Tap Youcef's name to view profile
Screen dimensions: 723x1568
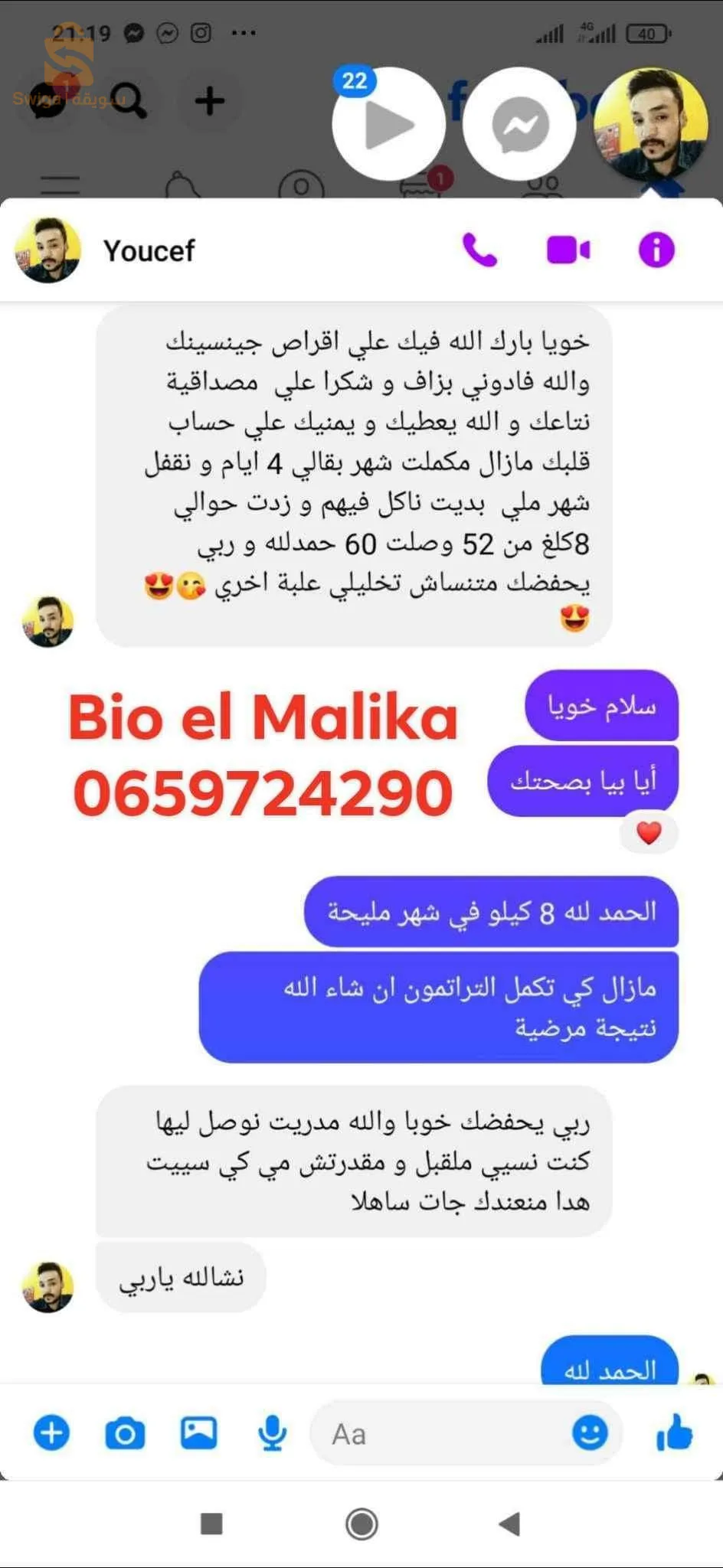(149, 250)
